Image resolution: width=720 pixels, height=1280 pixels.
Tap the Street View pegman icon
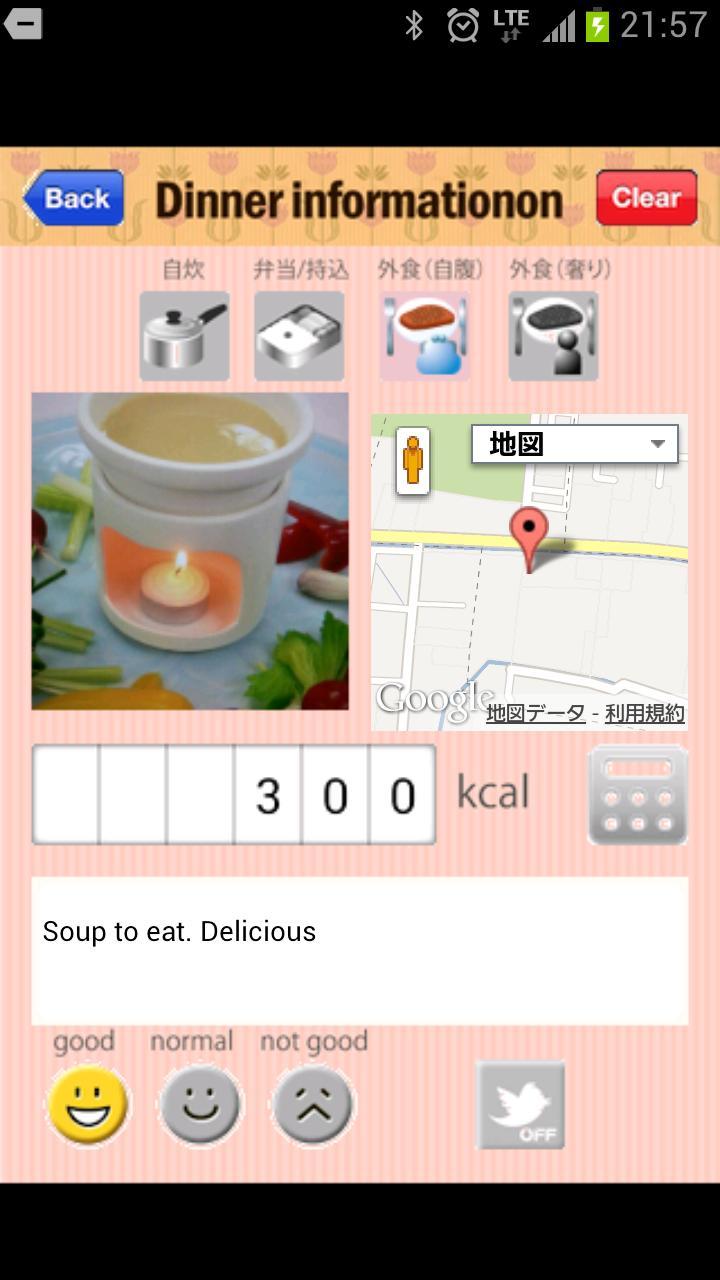pos(413,461)
